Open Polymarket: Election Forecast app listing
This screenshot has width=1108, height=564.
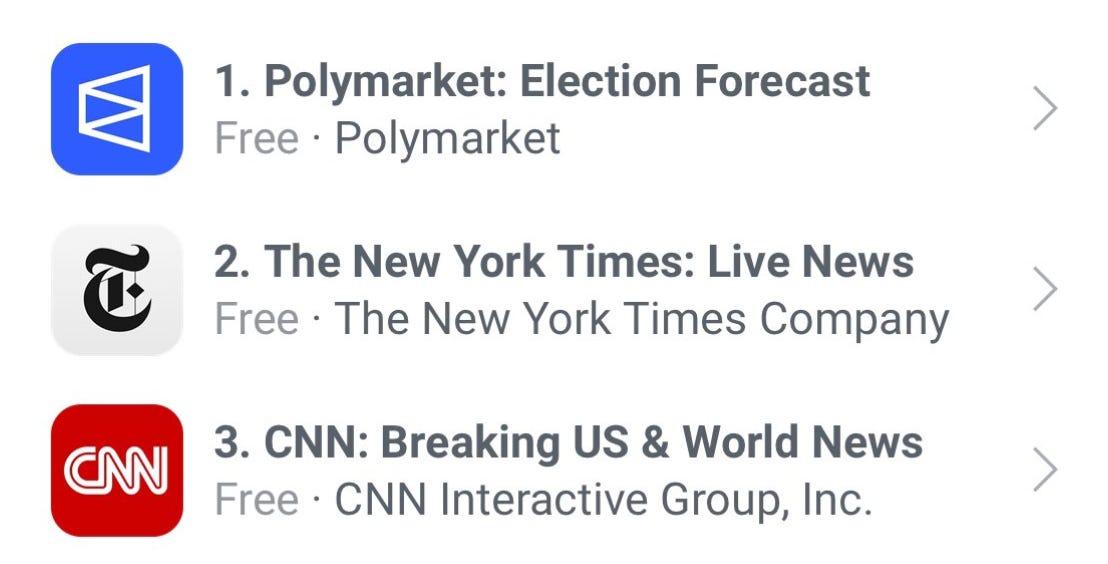(x=541, y=82)
